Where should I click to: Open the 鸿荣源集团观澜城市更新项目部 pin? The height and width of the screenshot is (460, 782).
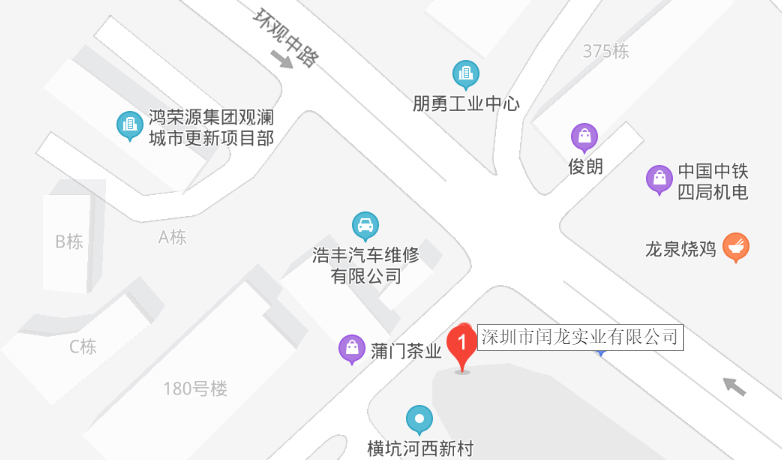(129, 125)
